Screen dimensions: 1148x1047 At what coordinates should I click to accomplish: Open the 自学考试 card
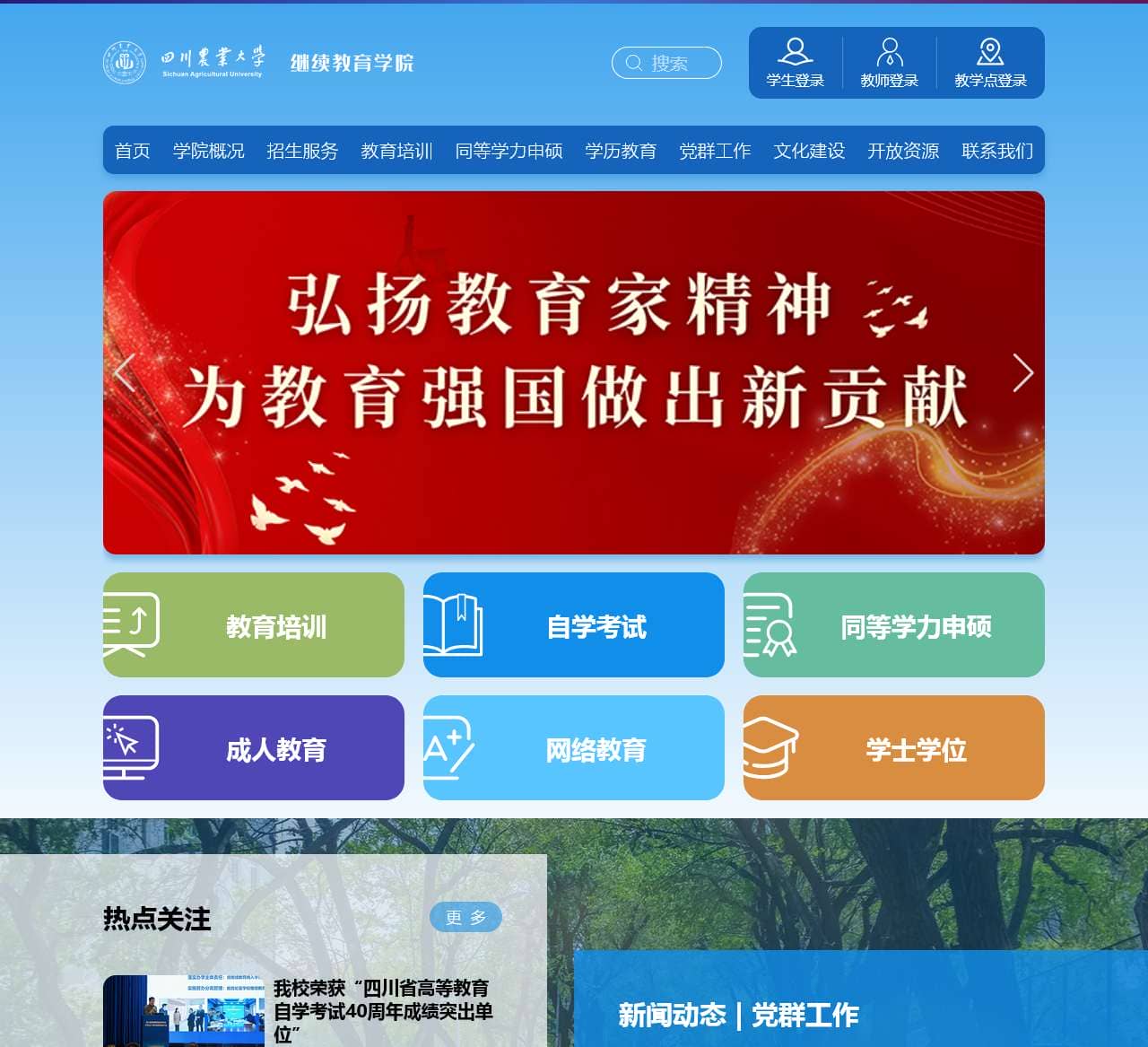tap(574, 625)
